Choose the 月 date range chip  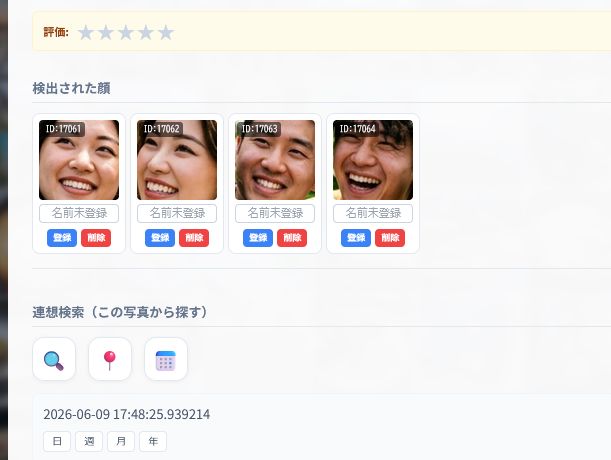pos(121,441)
